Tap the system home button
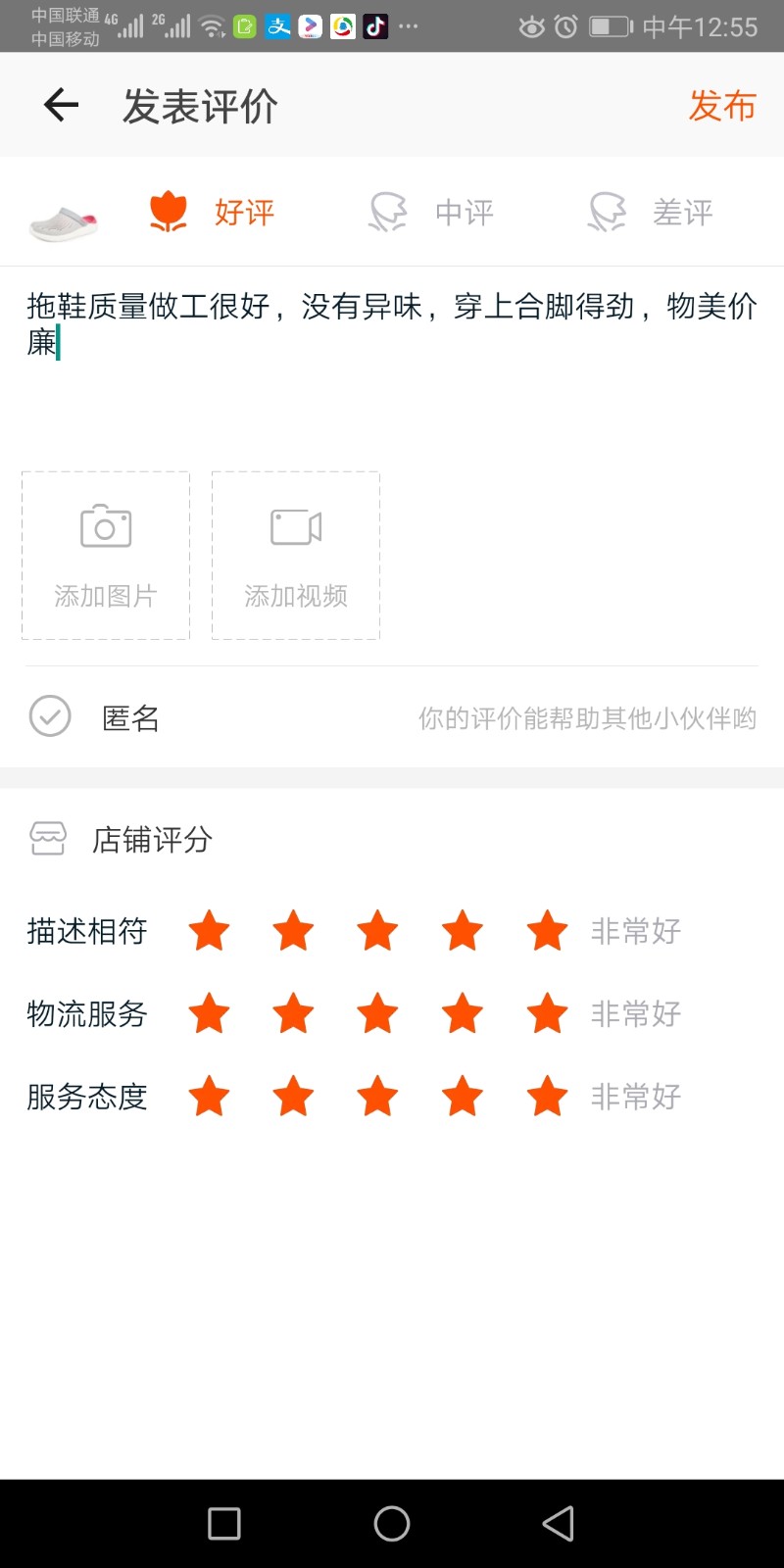Viewport: 784px width, 1568px height. (392, 1524)
